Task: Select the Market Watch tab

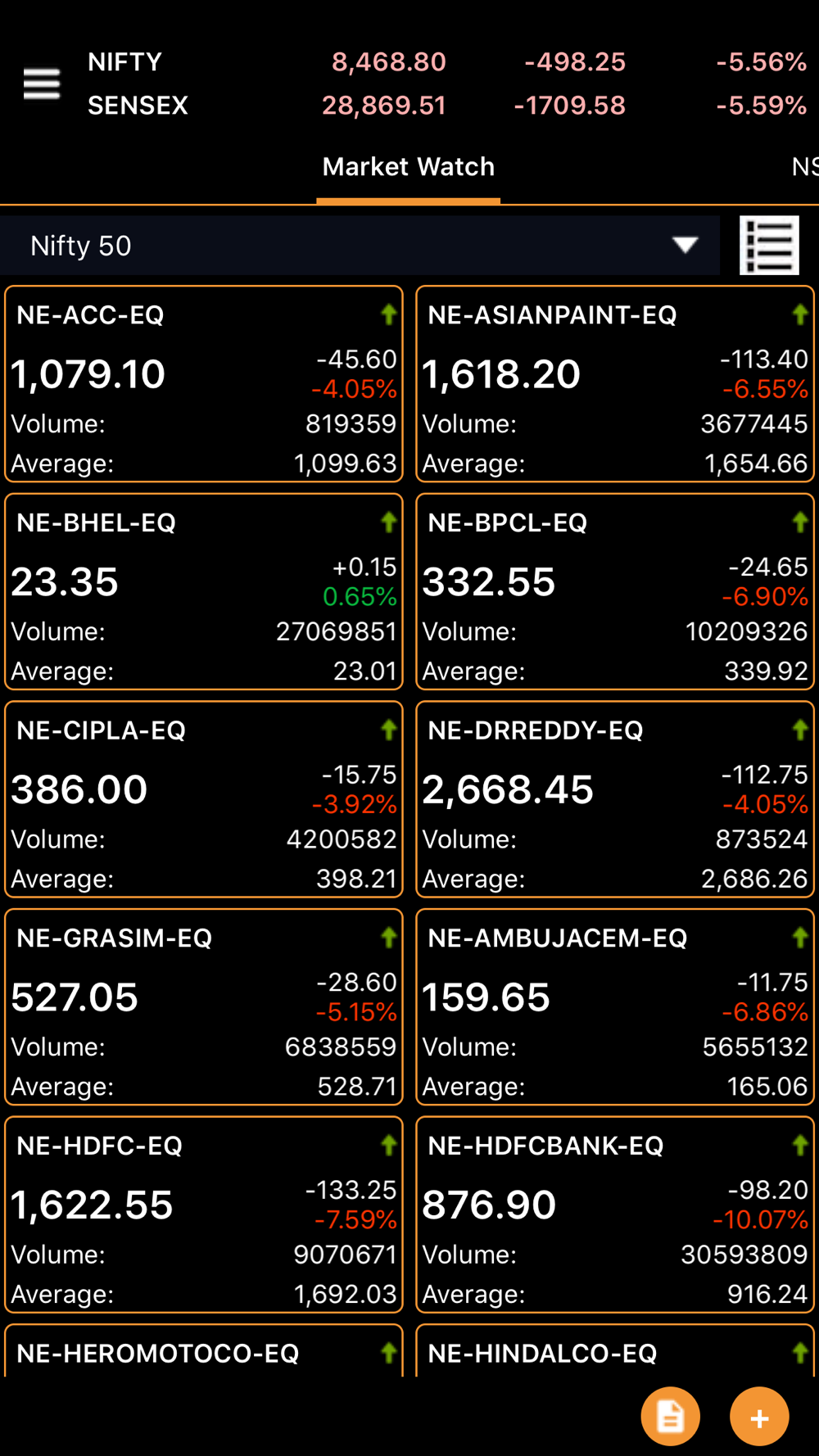Action: pos(409,167)
